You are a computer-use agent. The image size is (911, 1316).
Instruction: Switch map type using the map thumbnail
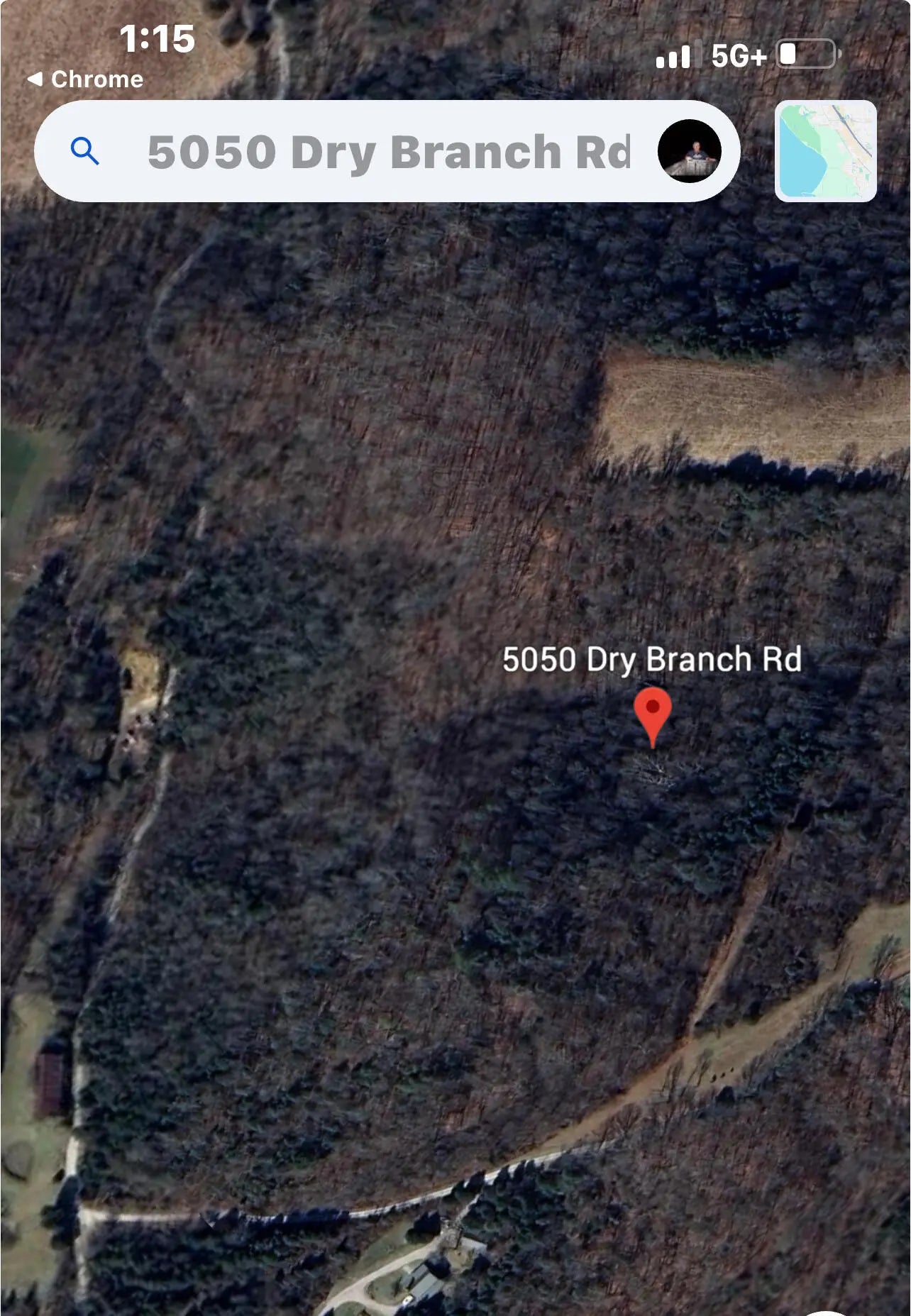pyautogui.click(x=825, y=151)
